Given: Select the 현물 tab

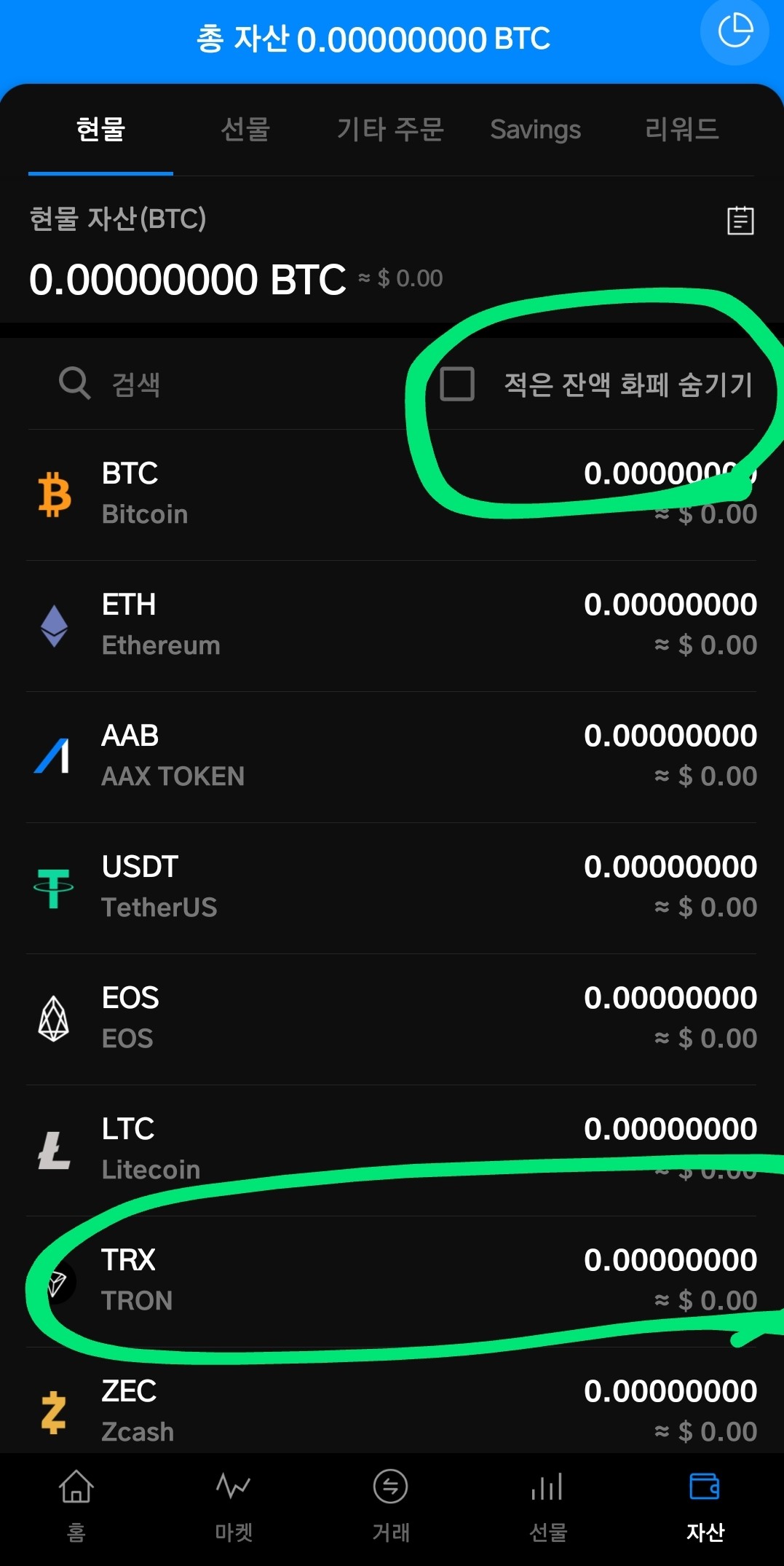Looking at the screenshot, I should click(x=100, y=130).
